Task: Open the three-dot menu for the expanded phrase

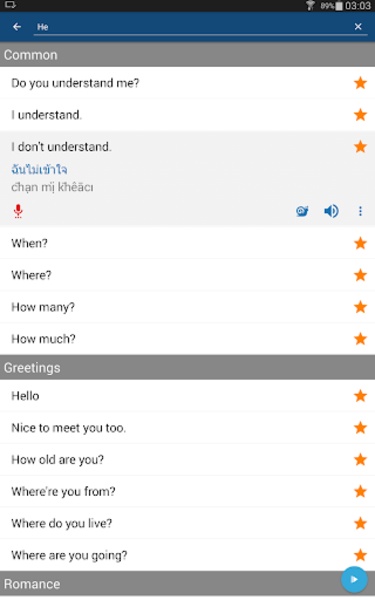Action: (x=360, y=211)
